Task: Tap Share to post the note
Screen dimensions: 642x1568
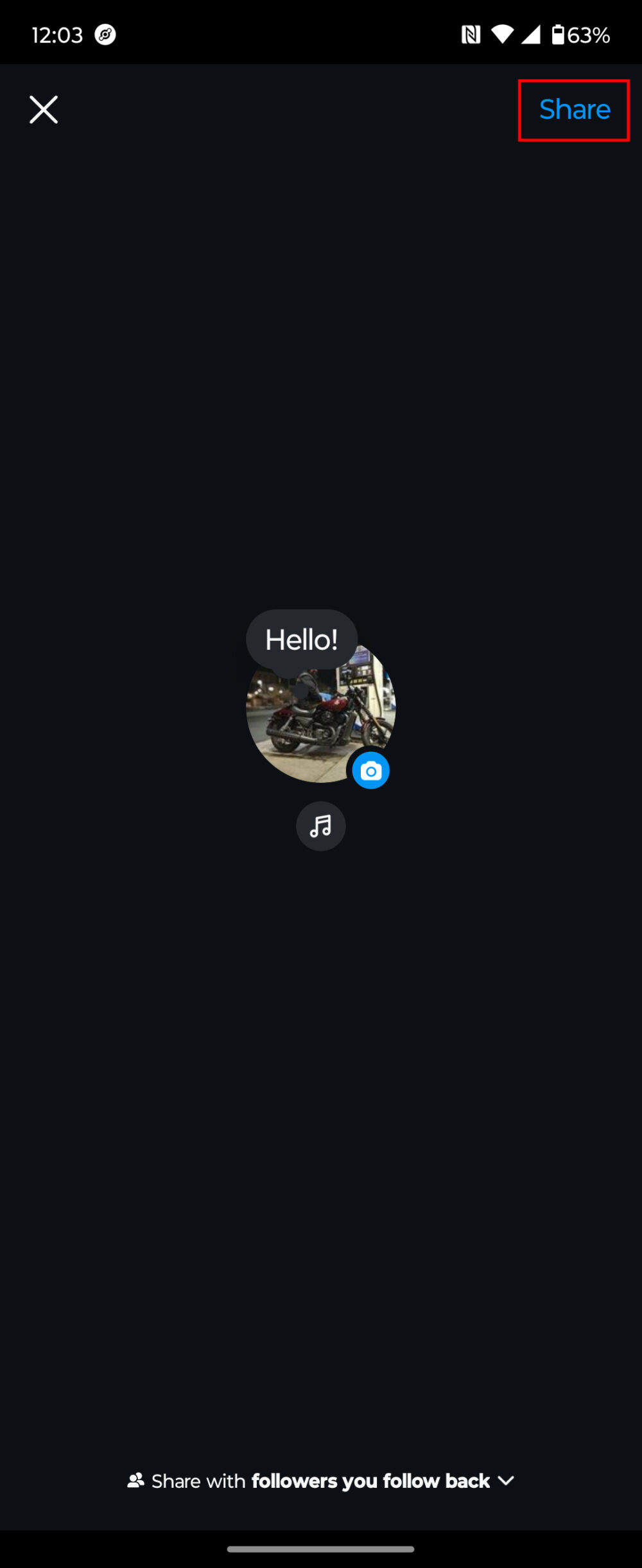Action: 574,110
